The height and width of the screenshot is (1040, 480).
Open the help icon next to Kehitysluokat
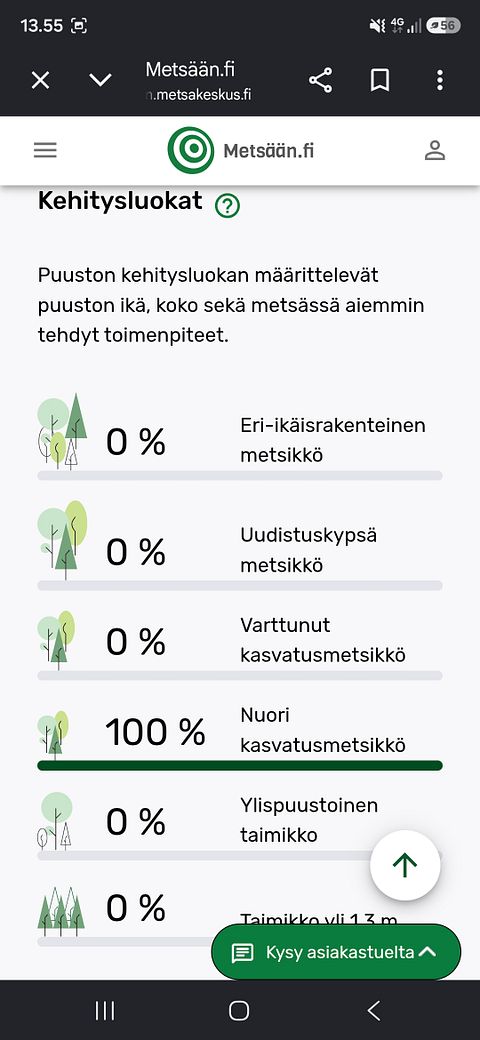click(227, 206)
